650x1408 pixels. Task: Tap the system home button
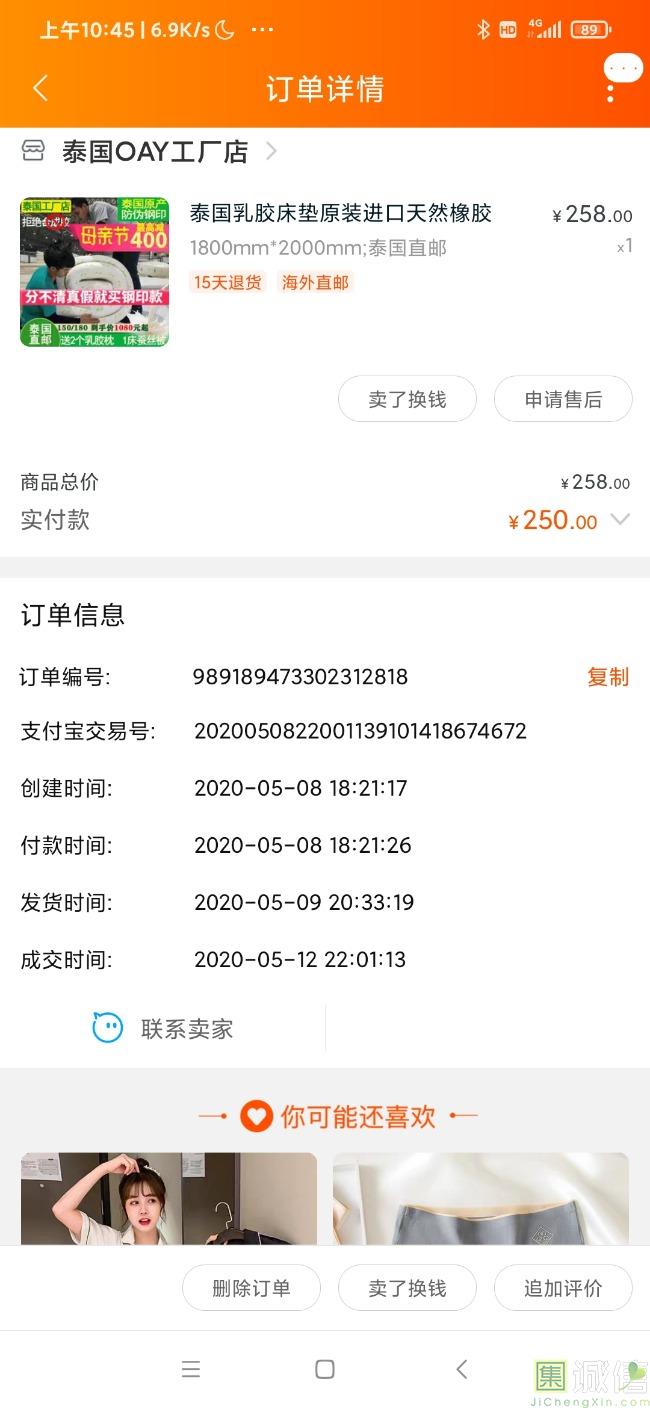[325, 1369]
